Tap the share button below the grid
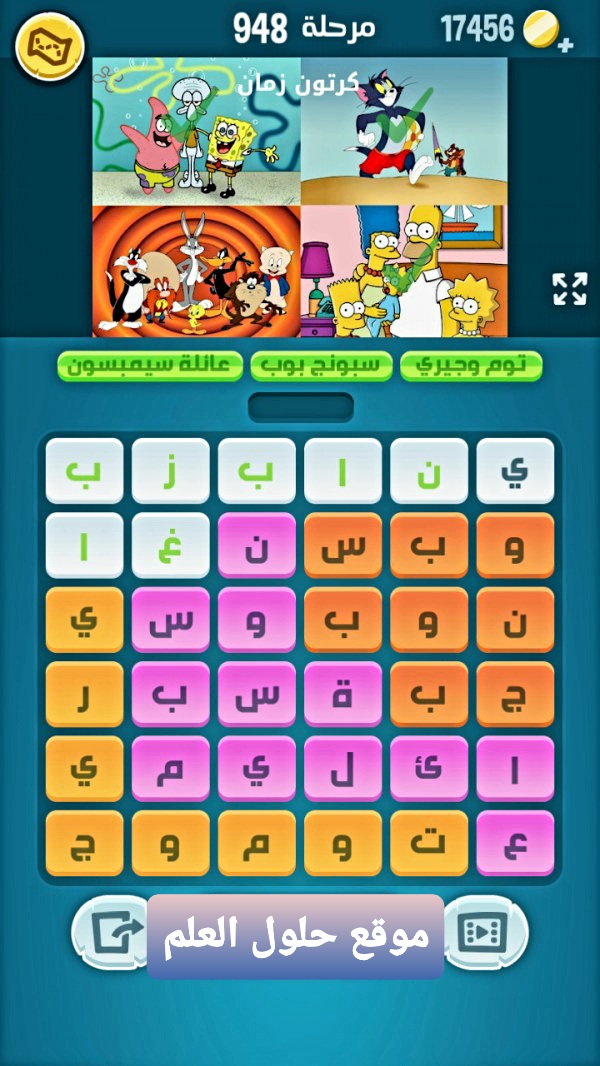 108,933
